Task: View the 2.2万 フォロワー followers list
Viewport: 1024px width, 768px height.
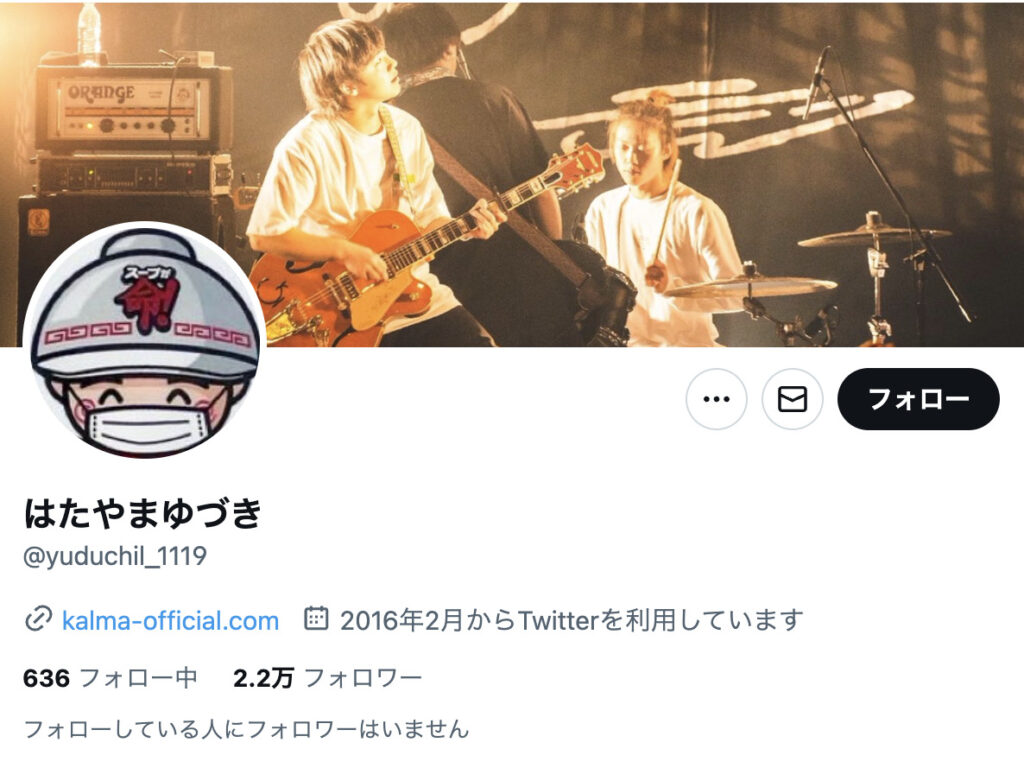Action: point(327,678)
